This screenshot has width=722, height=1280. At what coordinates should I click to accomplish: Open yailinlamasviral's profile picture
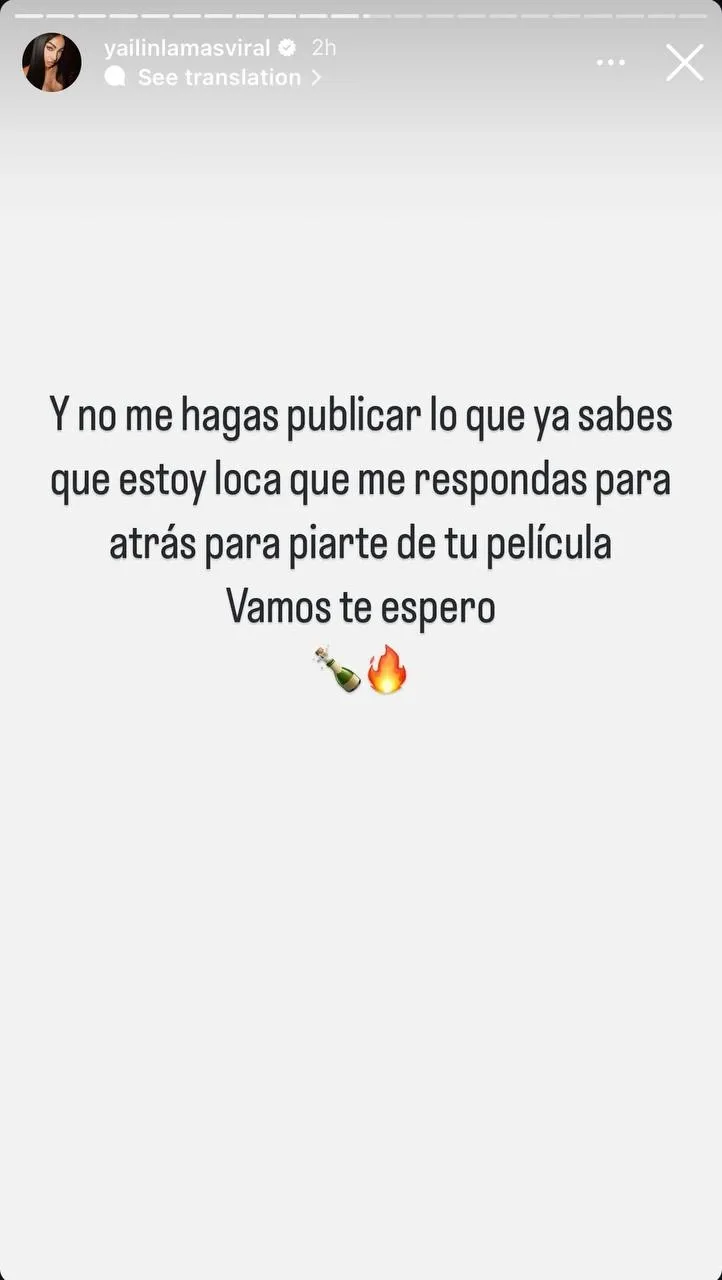(51, 62)
